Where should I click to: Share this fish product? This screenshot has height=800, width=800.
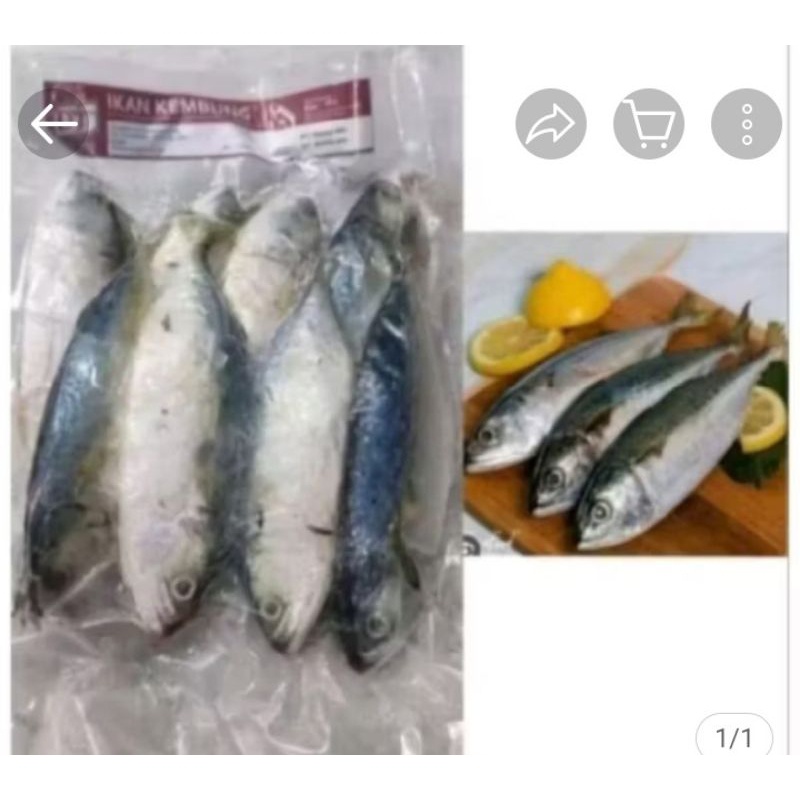[x=551, y=124]
